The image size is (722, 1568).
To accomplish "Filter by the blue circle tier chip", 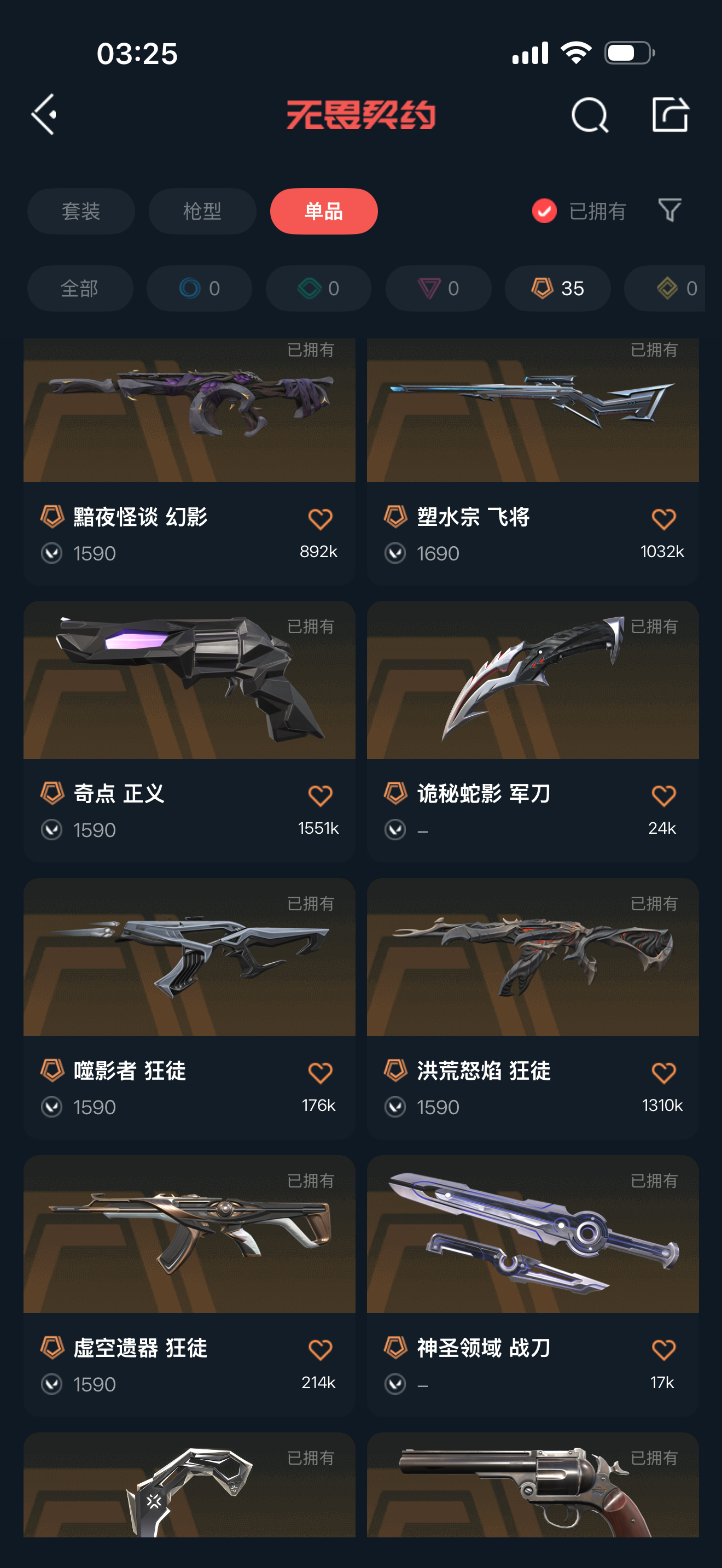I will pos(199,288).
